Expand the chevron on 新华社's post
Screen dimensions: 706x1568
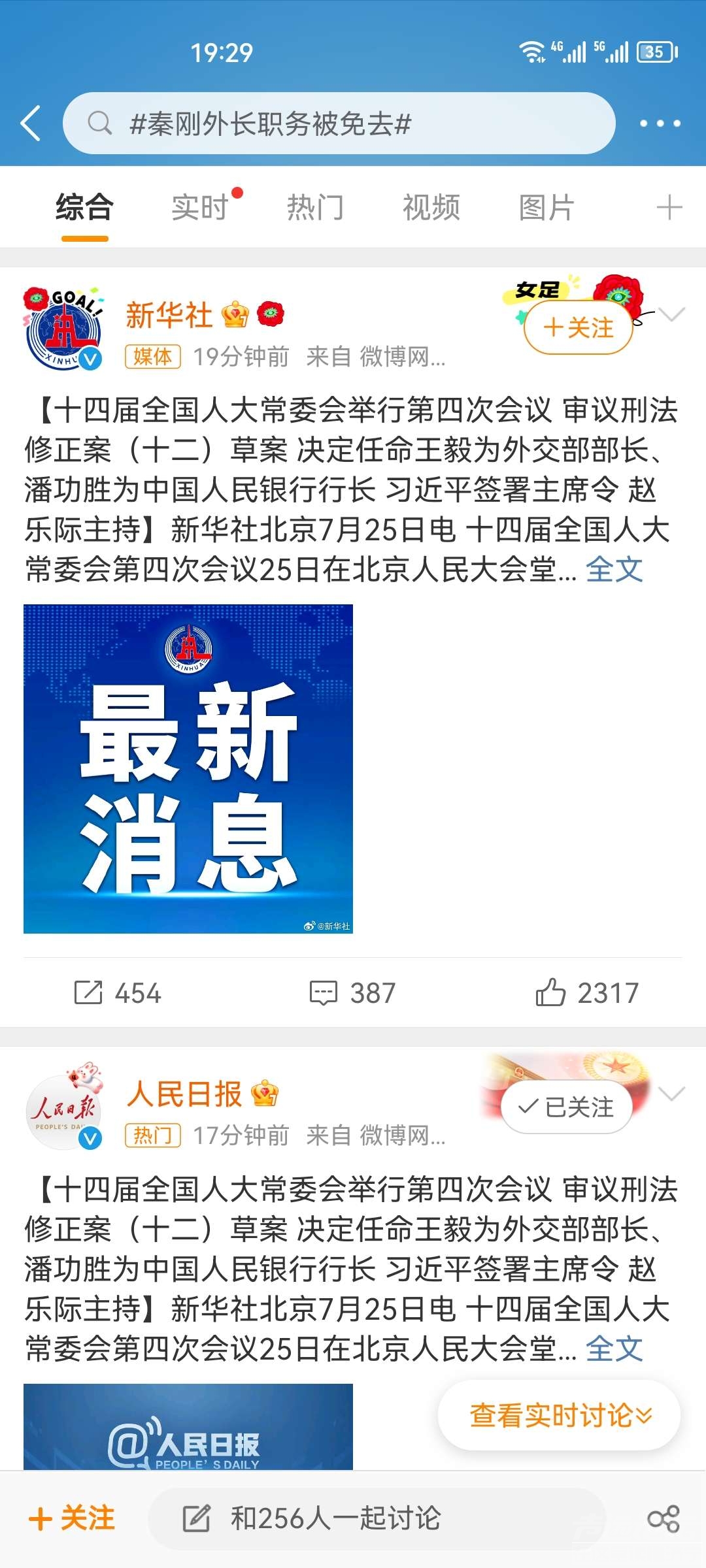coord(671,315)
